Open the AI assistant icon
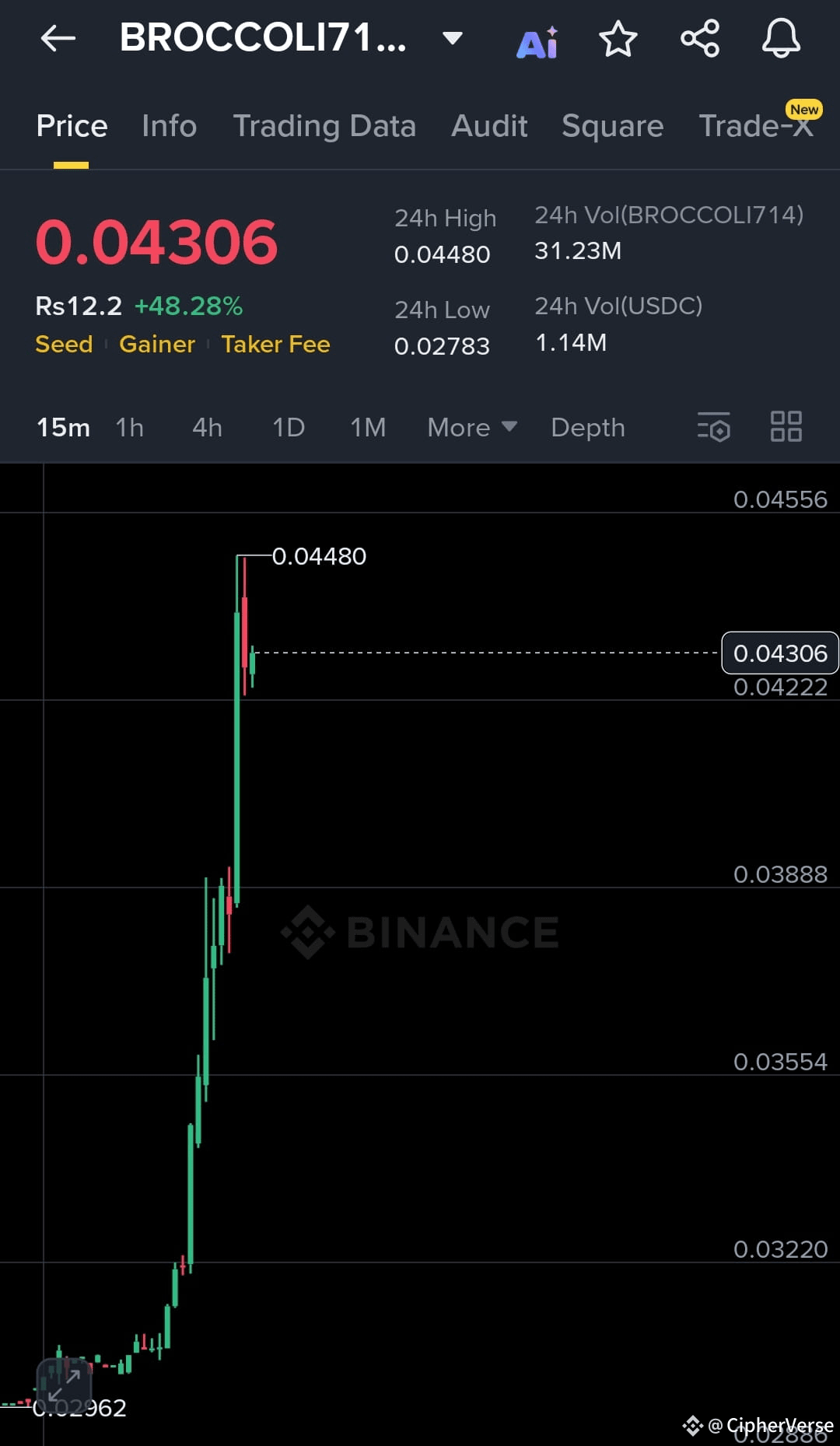 [537, 42]
